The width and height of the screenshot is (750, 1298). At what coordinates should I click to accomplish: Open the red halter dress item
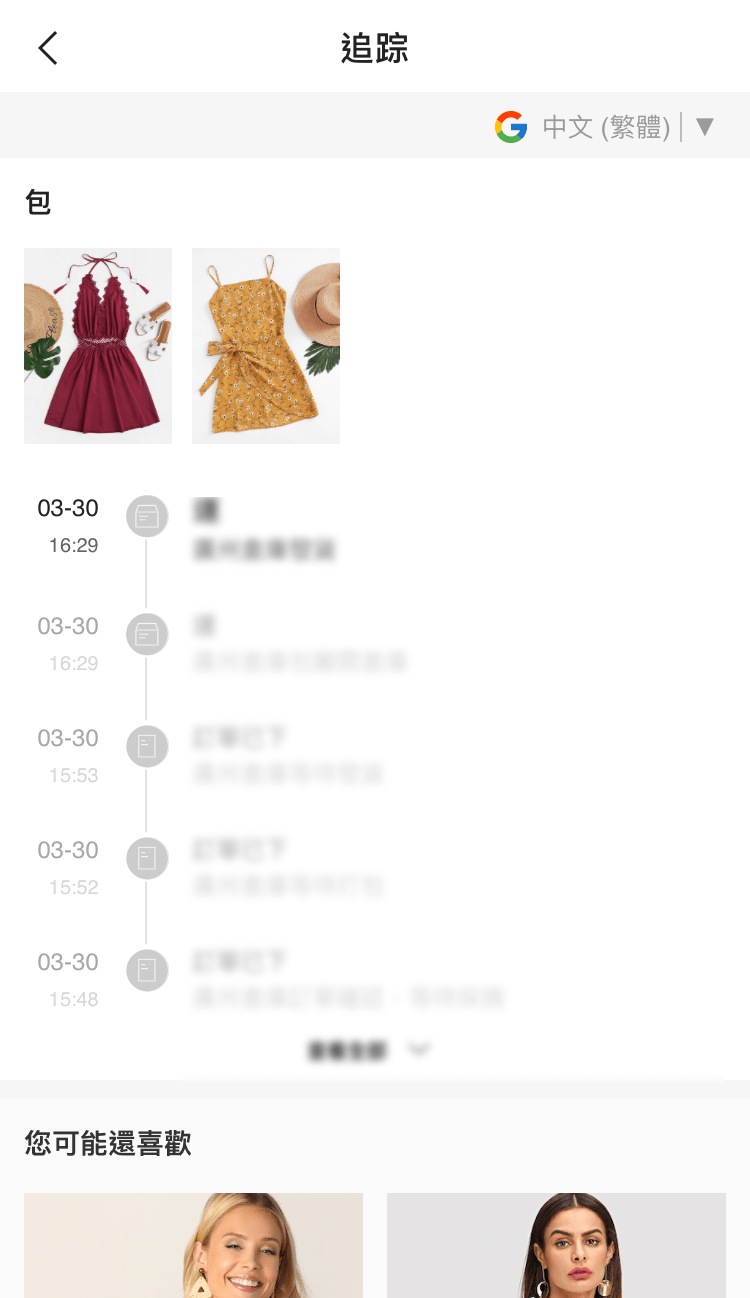tap(98, 346)
